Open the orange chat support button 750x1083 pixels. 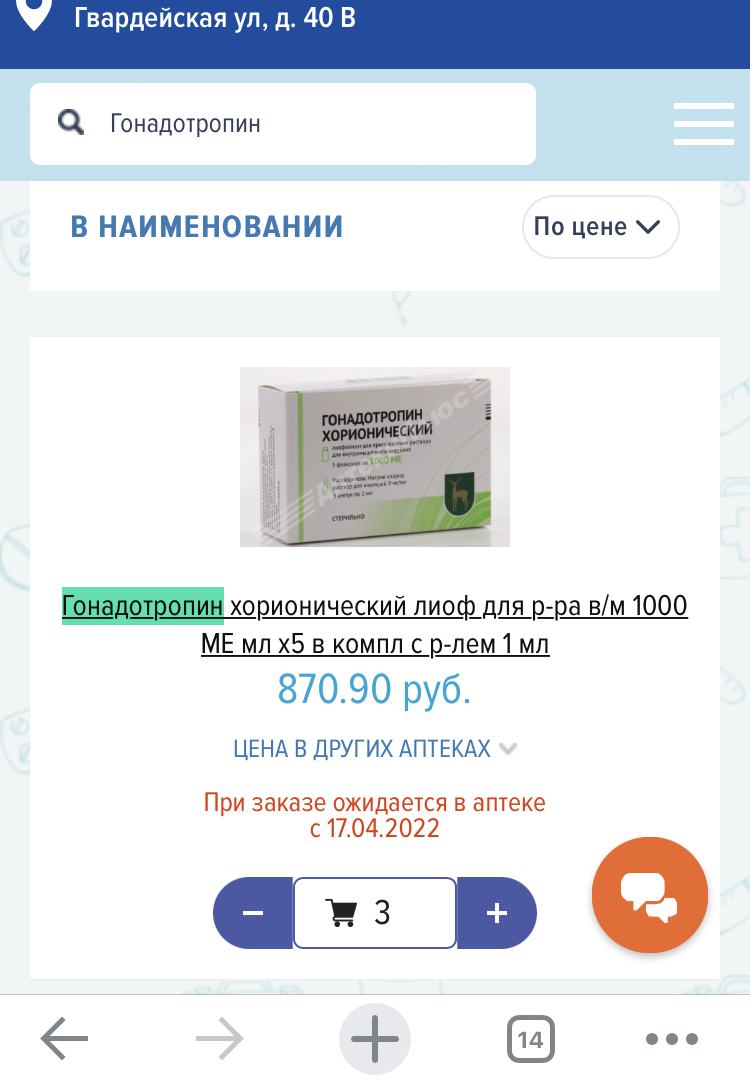coord(649,895)
